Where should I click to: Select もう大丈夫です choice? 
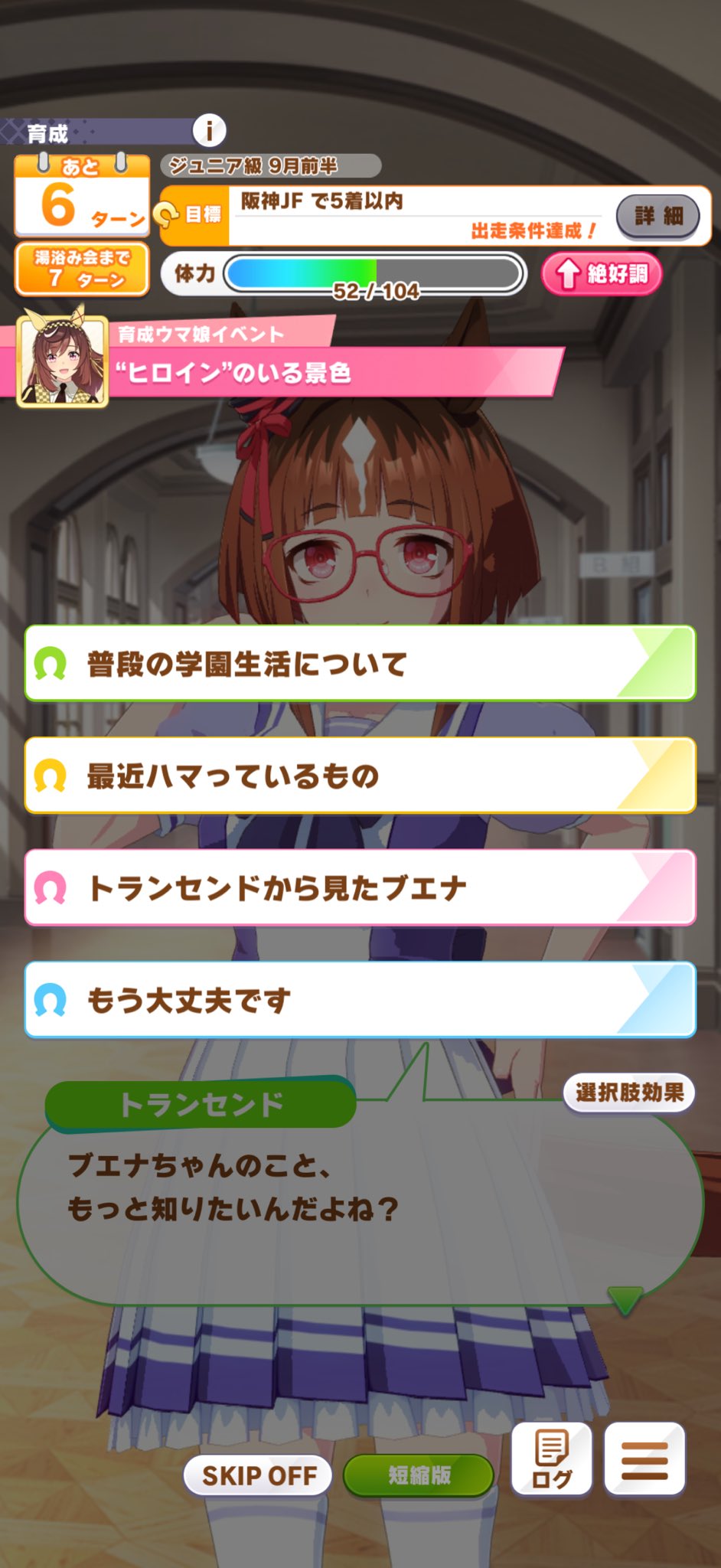(x=360, y=1000)
